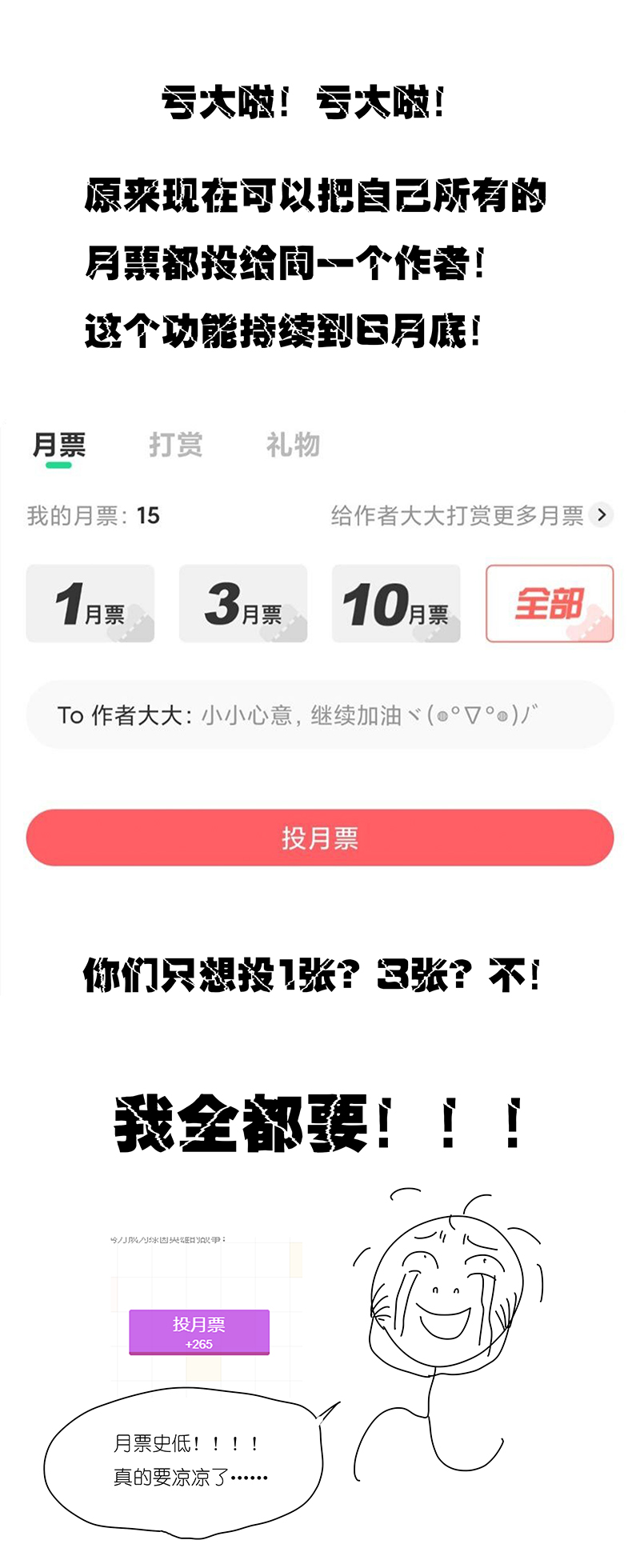Select the 1 月票 voting option
Viewport: 640px width, 1568px height.
point(90,604)
